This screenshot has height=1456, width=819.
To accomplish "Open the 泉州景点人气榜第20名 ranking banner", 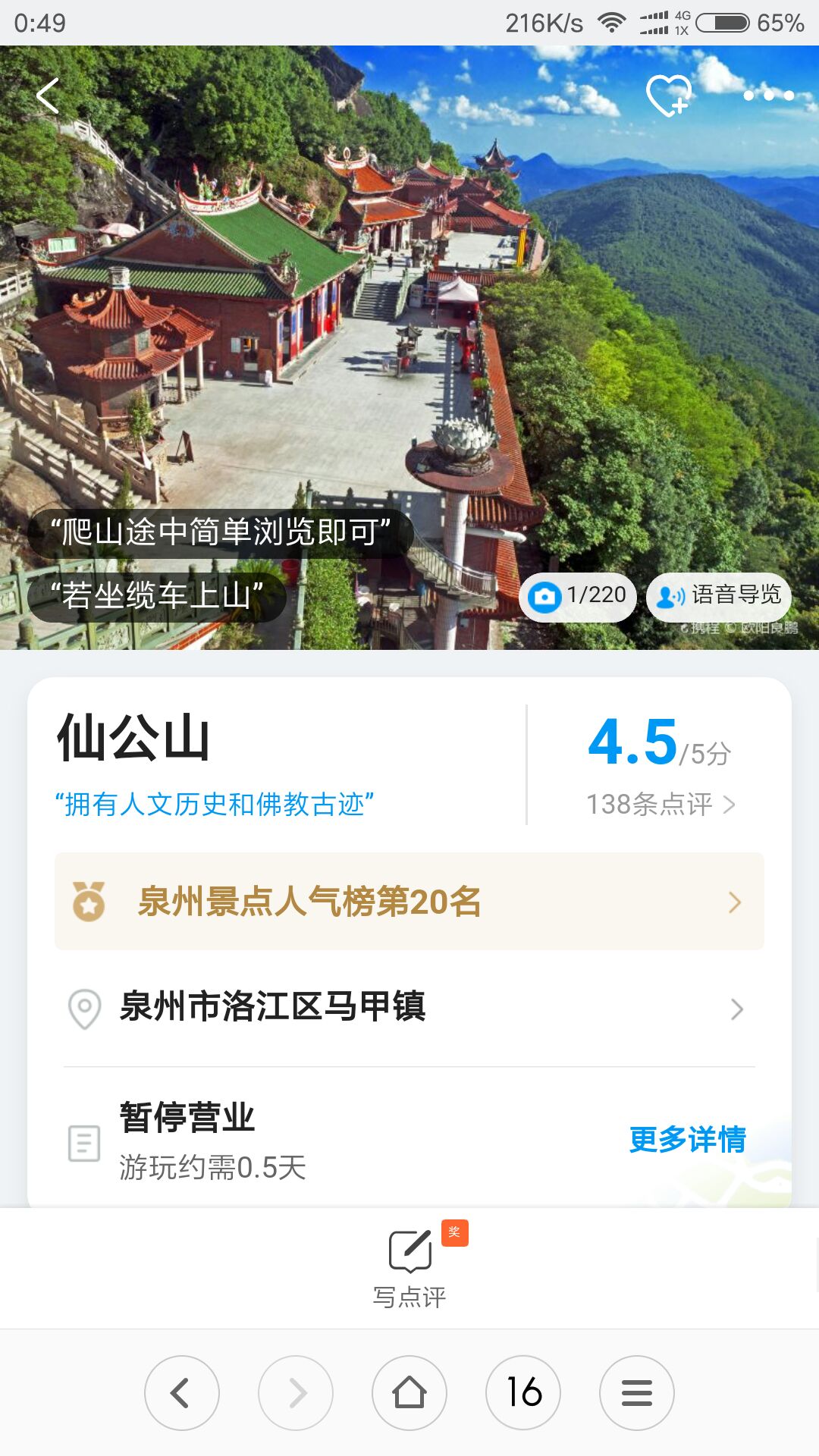I will pyautogui.click(x=409, y=902).
